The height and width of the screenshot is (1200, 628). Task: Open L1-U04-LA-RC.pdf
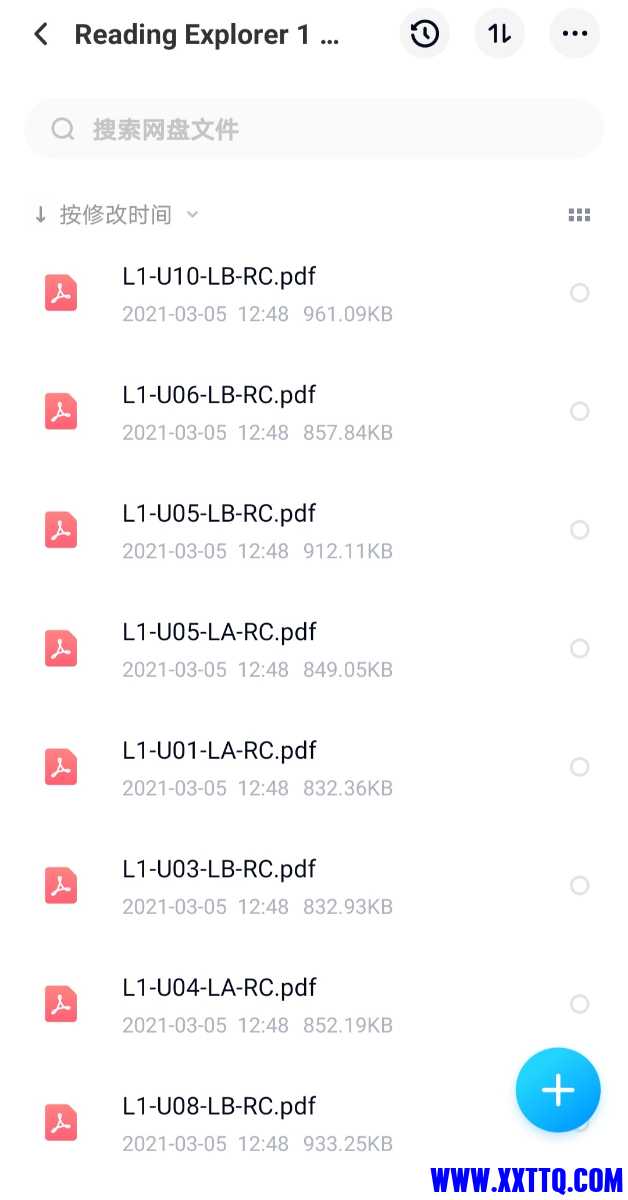(x=219, y=988)
